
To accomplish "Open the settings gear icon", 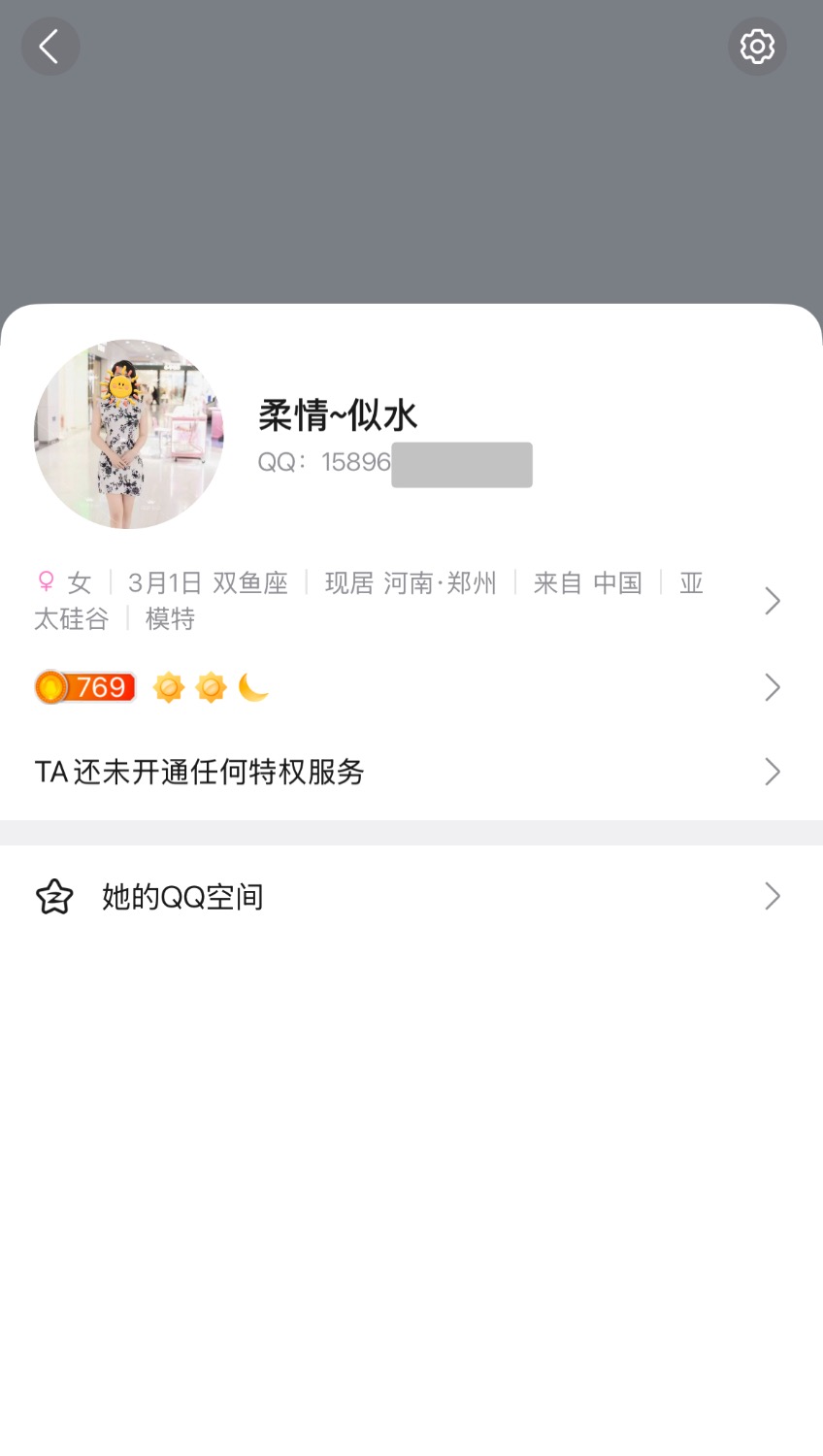I will click(x=757, y=47).
